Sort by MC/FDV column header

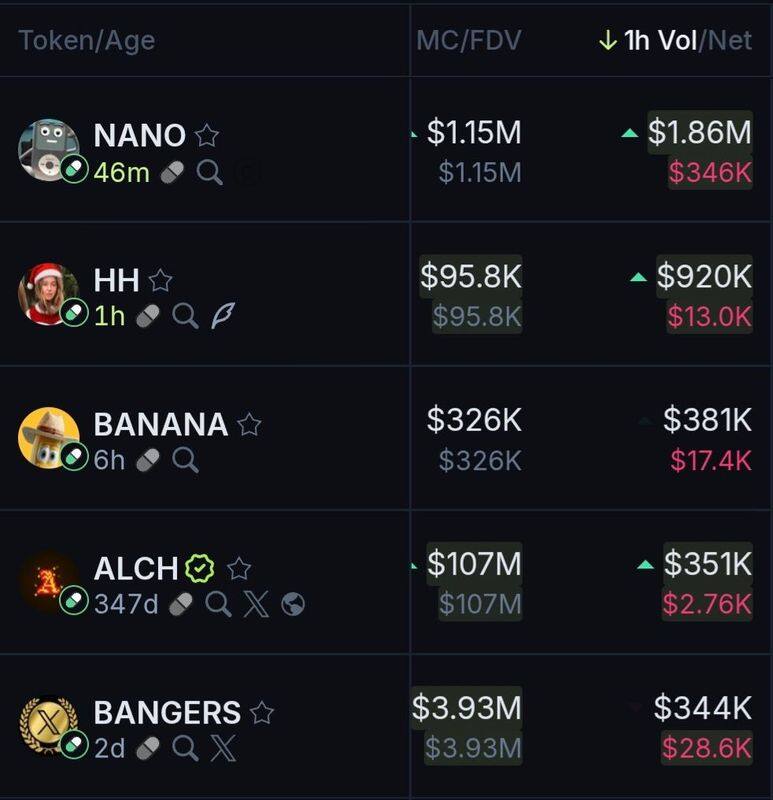(x=468, y=41)
